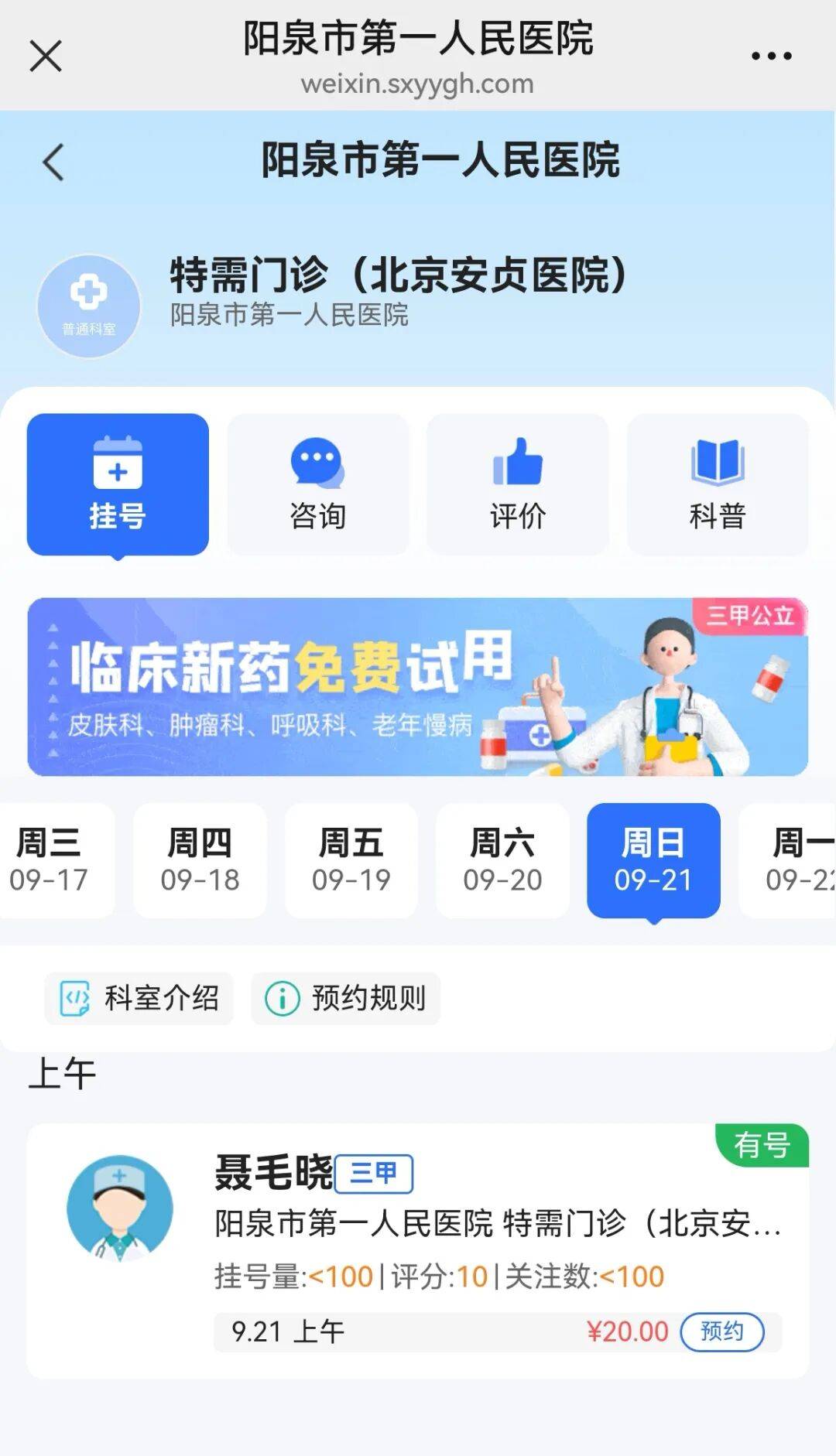Close the WeChat web page
The width and height of the screenshot is (836, 1456).
tap(46, 56)
